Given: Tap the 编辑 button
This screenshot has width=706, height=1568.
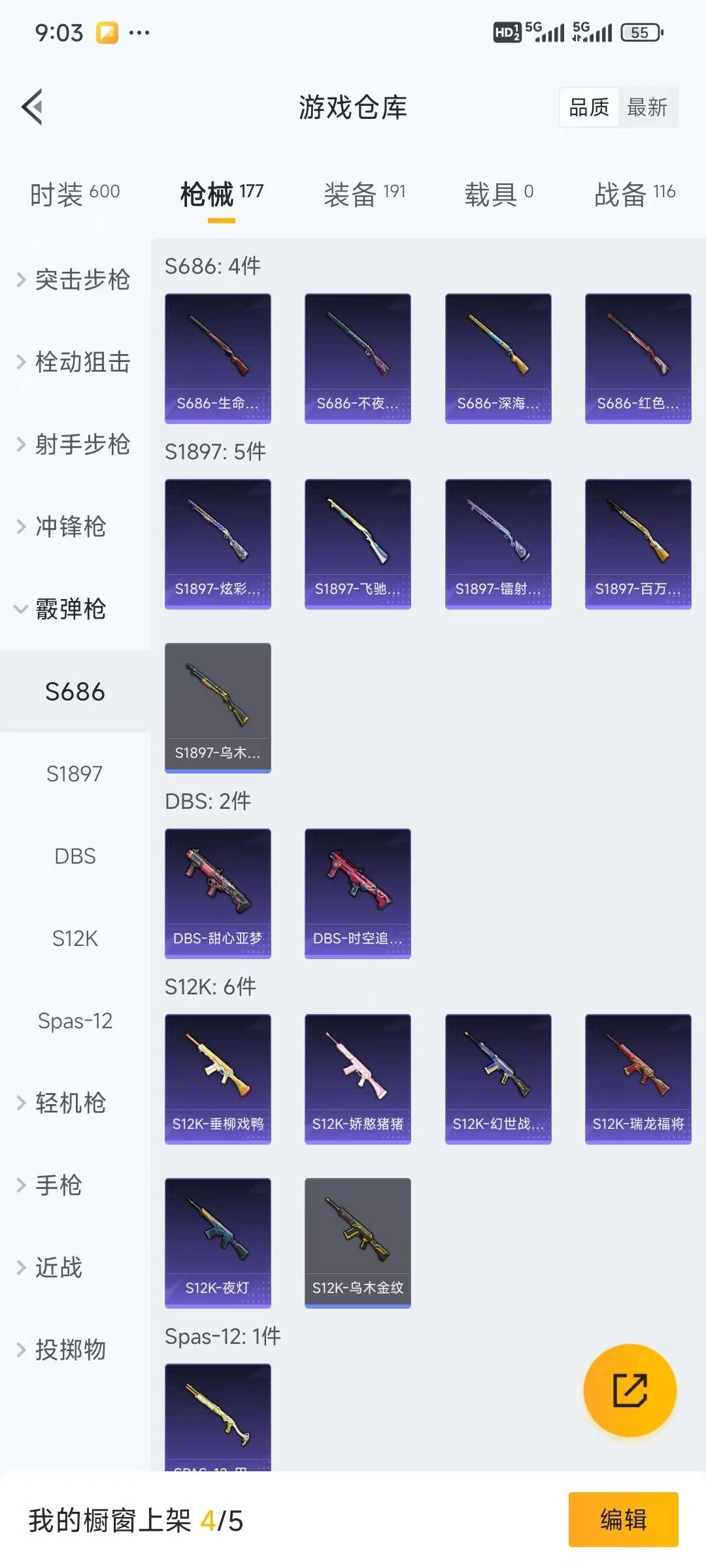Looking at the screenshot, I should 623,1519.
